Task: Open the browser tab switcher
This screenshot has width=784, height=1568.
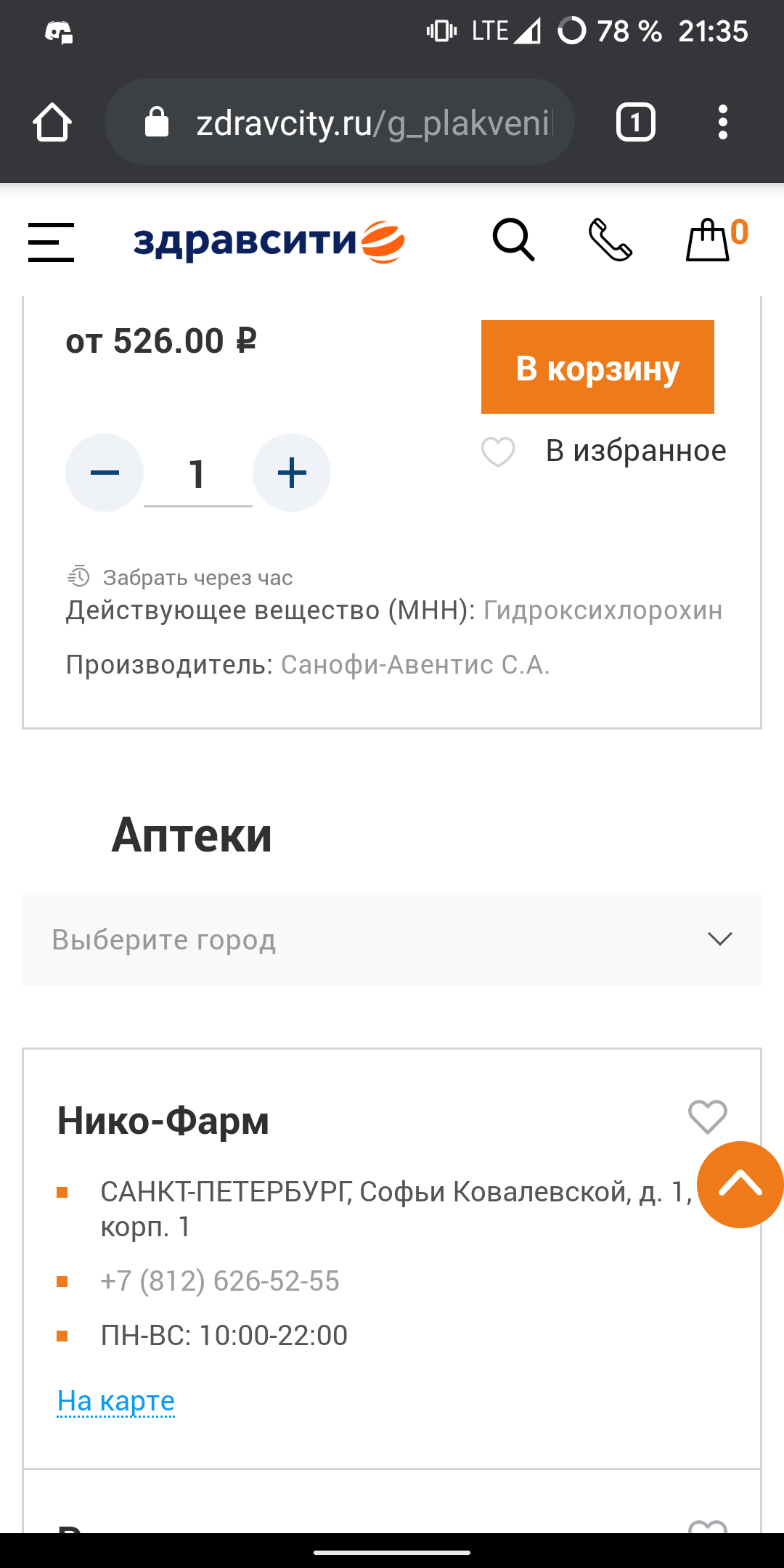Action: click(635, 122)
